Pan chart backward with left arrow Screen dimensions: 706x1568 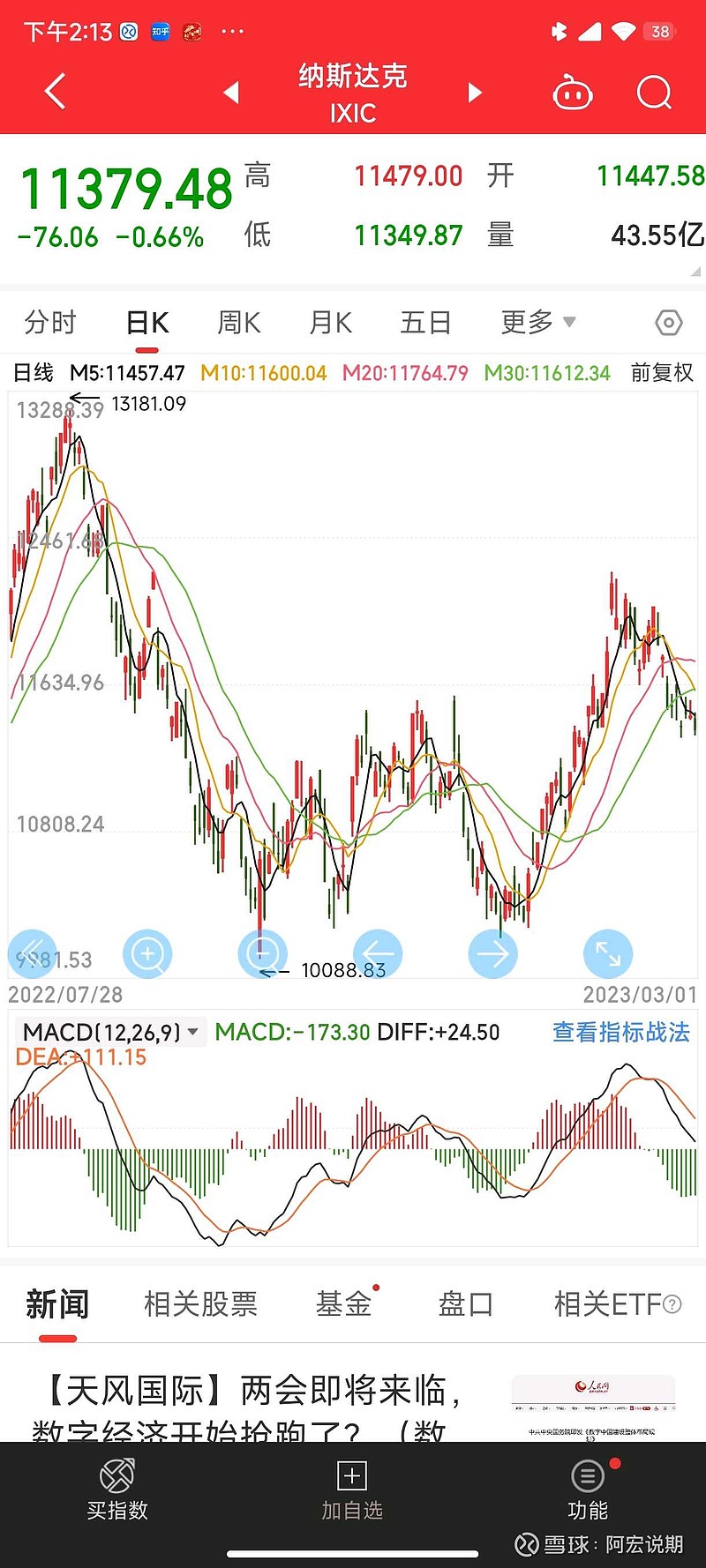pyautogui.click(x=377, y=953)
